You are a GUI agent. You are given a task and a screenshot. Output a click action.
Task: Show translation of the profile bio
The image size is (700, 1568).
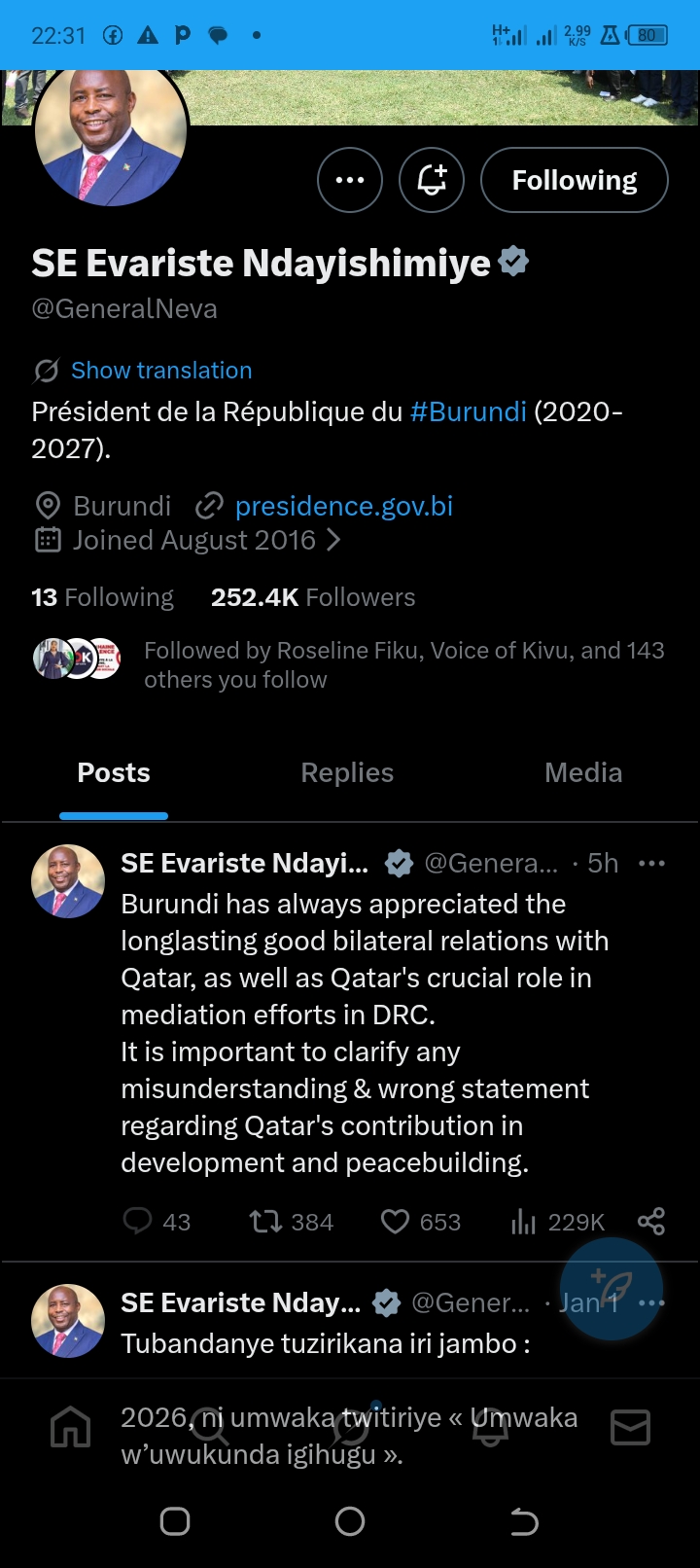[160, 371]
